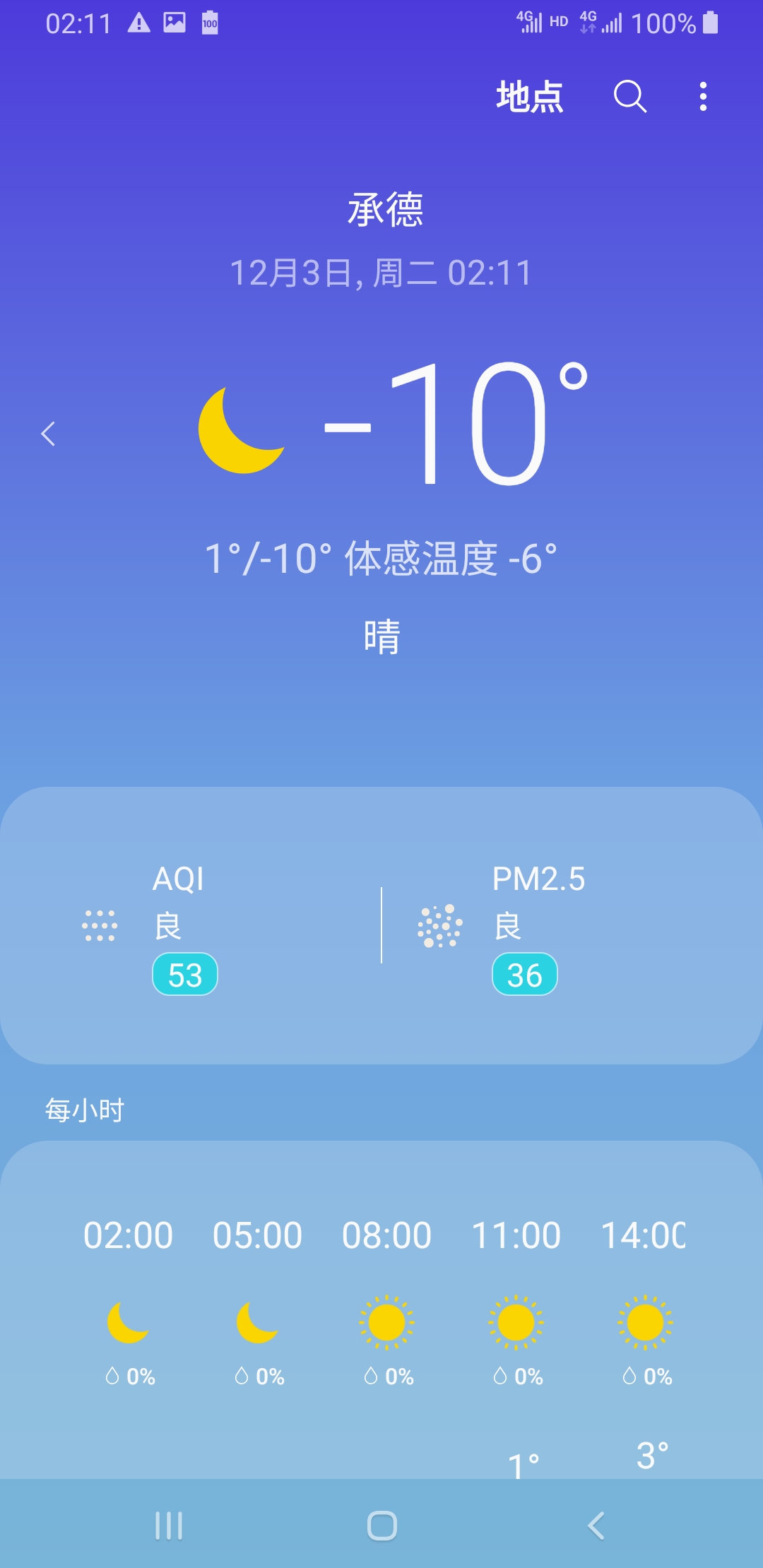This screenshot has width=763, height=1568.
Task: View PM2.5 details
Action: [524, 927]
